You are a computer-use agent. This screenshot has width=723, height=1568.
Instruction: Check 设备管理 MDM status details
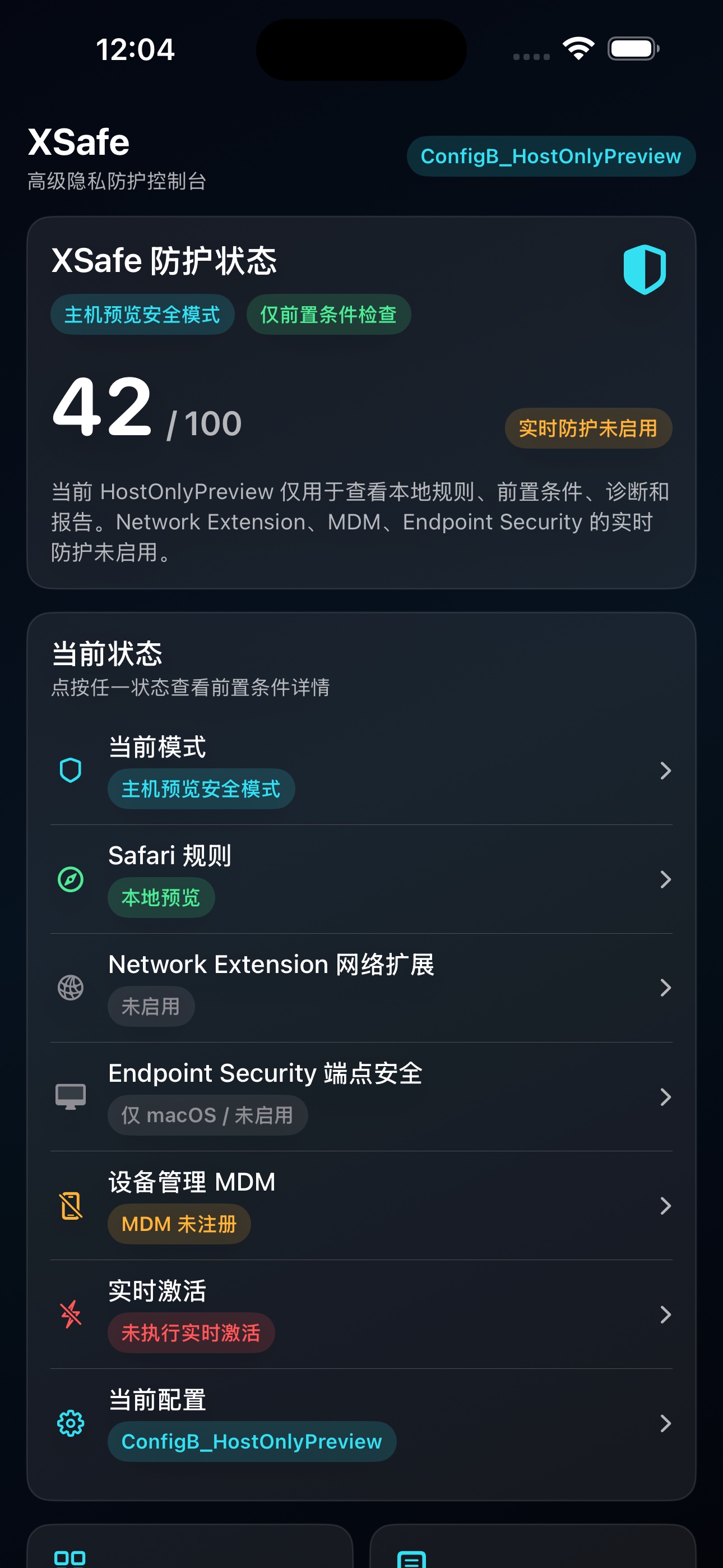361,1205
